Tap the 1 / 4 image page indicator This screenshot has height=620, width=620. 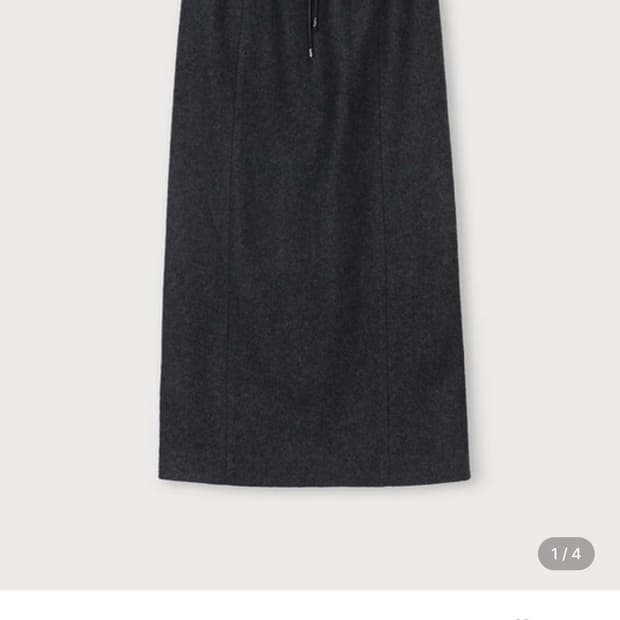point(566,553)
